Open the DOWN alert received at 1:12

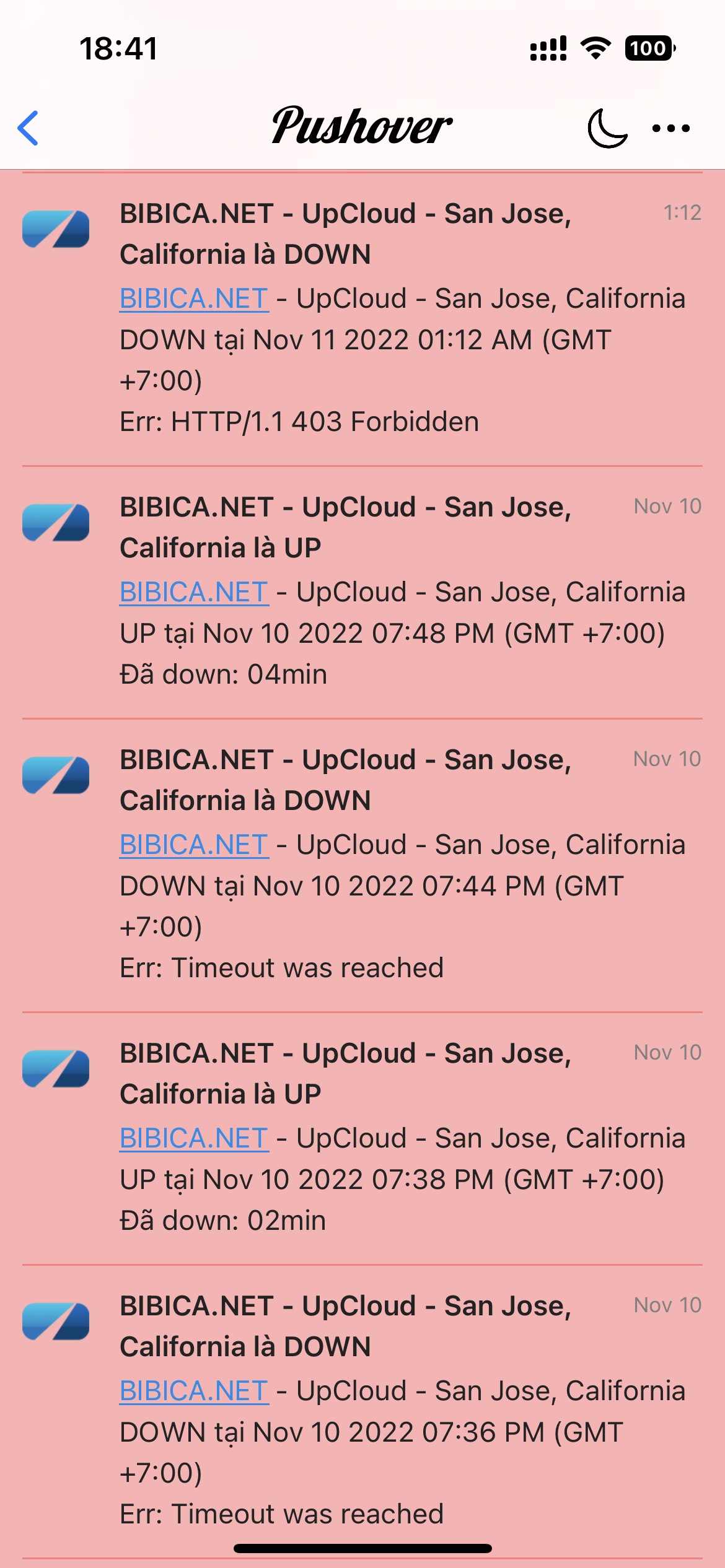pyautogui.click(x=362, y=319)
